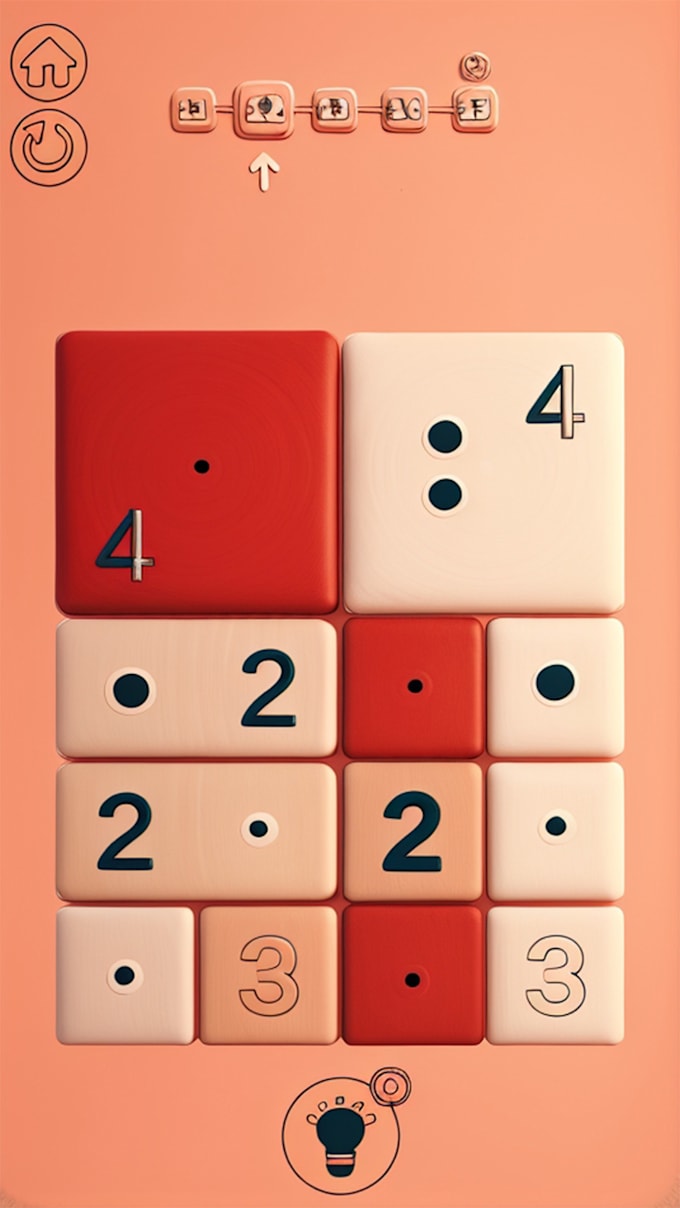The height and width of the screenshot is (1208, 680).
Task: Select the highlighted level box above the arrow
Action: 264,109
